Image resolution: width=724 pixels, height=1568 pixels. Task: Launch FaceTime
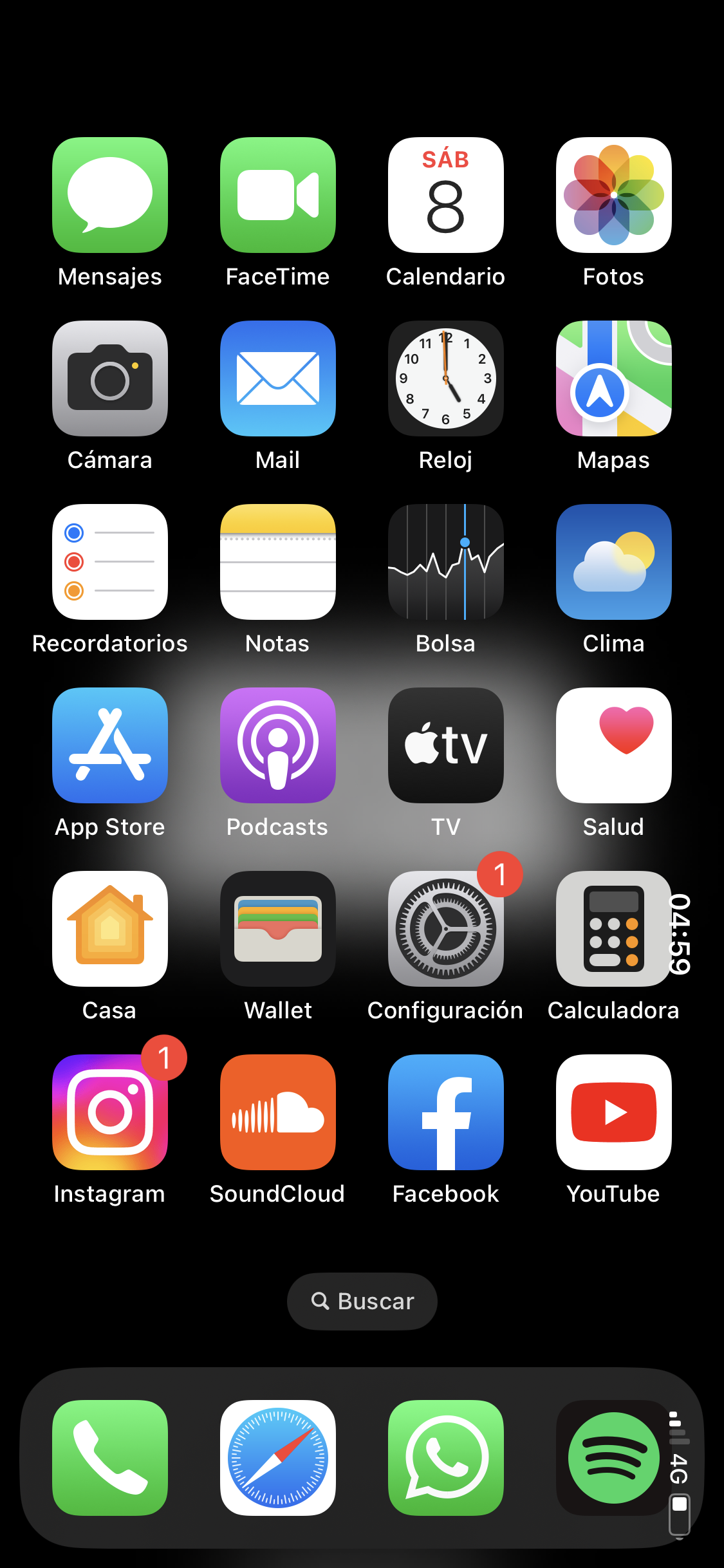[x=278, y=195]
